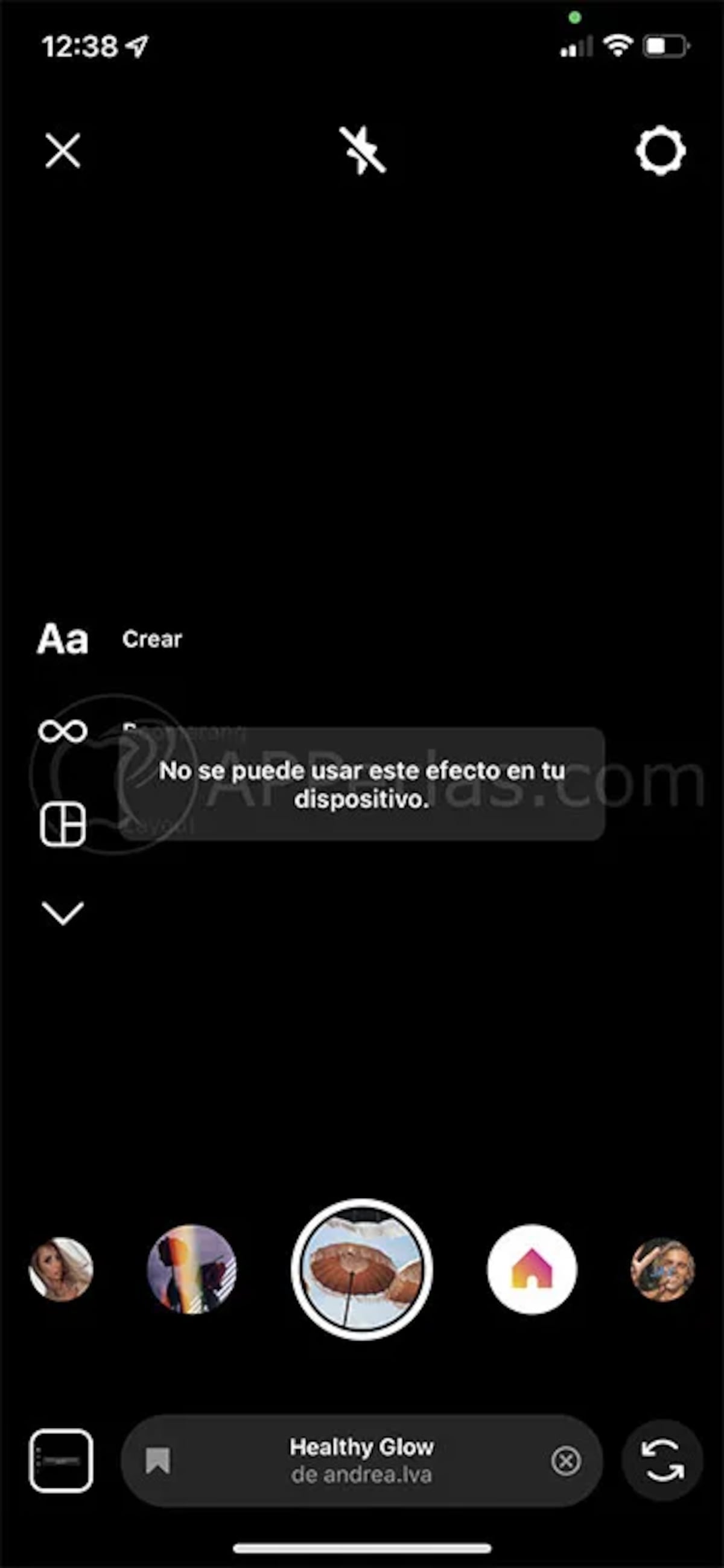
Task: Choose the rainbow silhouette effect thumbnail
Action: (x=192, y=1270)
